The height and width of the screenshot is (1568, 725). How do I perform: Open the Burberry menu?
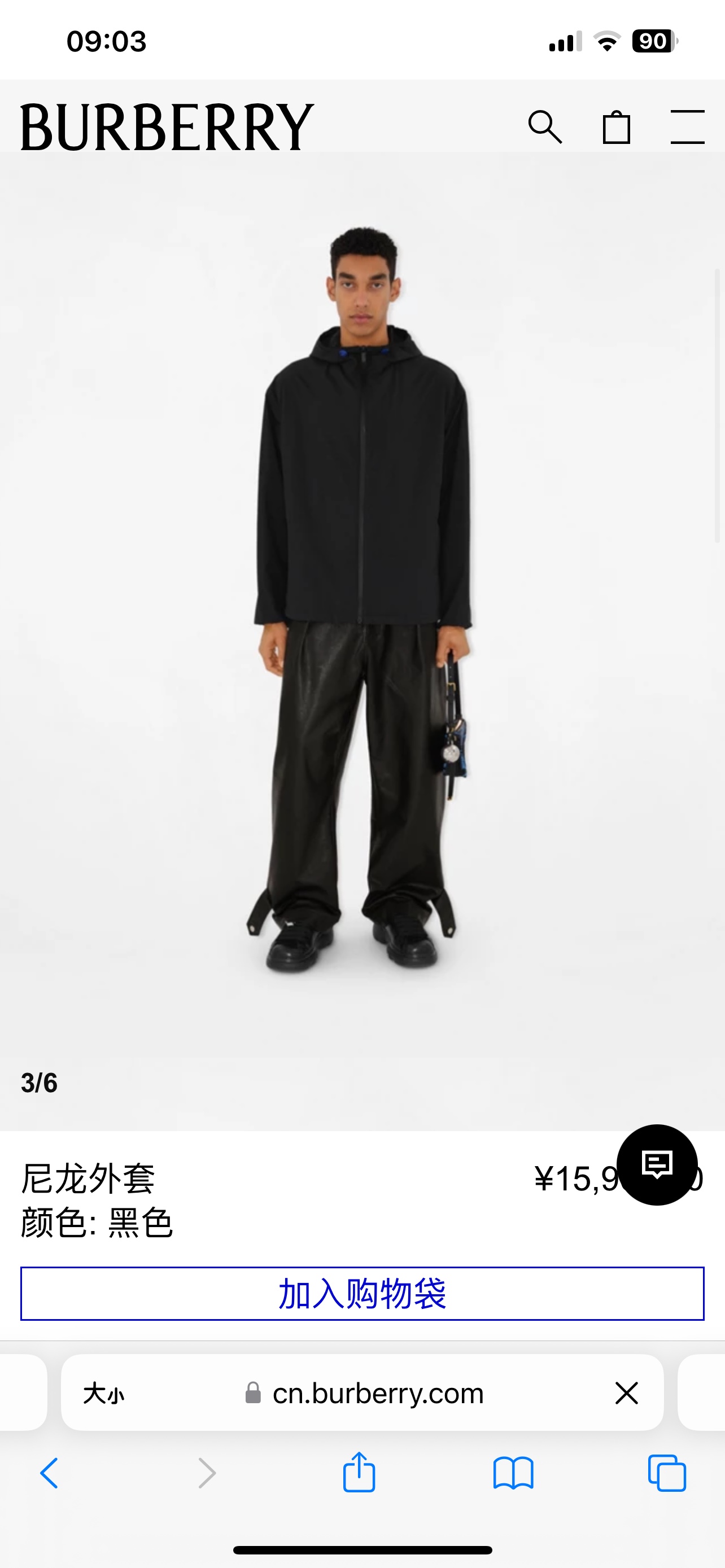click(687, 126)
